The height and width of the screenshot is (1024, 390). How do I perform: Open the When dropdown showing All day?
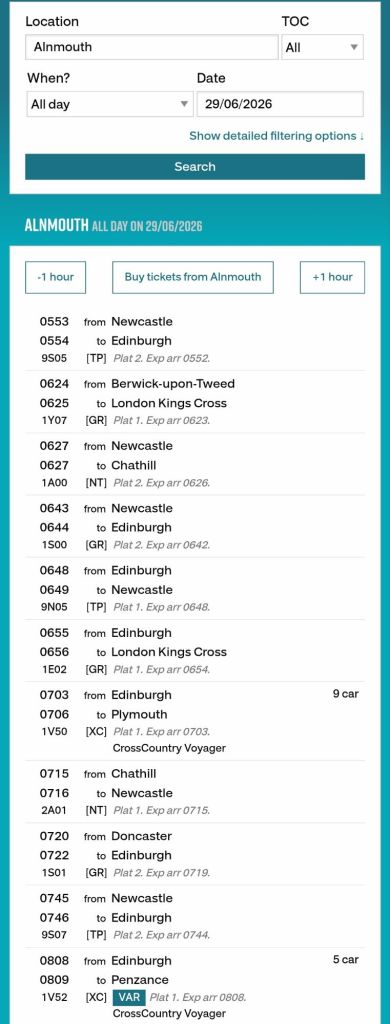[x=110, y=104]
